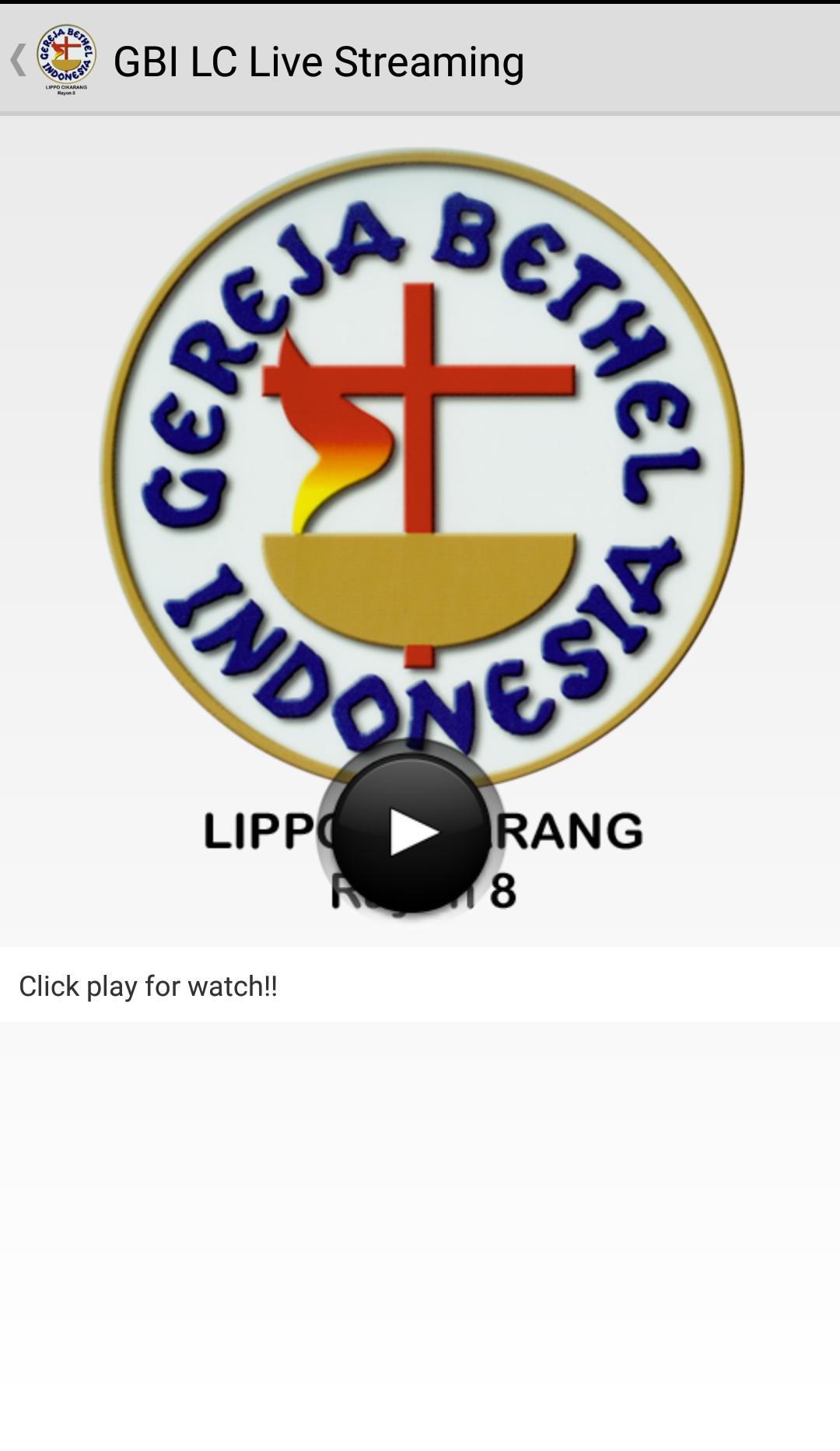
Task: Tap the video thumbnail to activate playback
Action: coord(414,834)
